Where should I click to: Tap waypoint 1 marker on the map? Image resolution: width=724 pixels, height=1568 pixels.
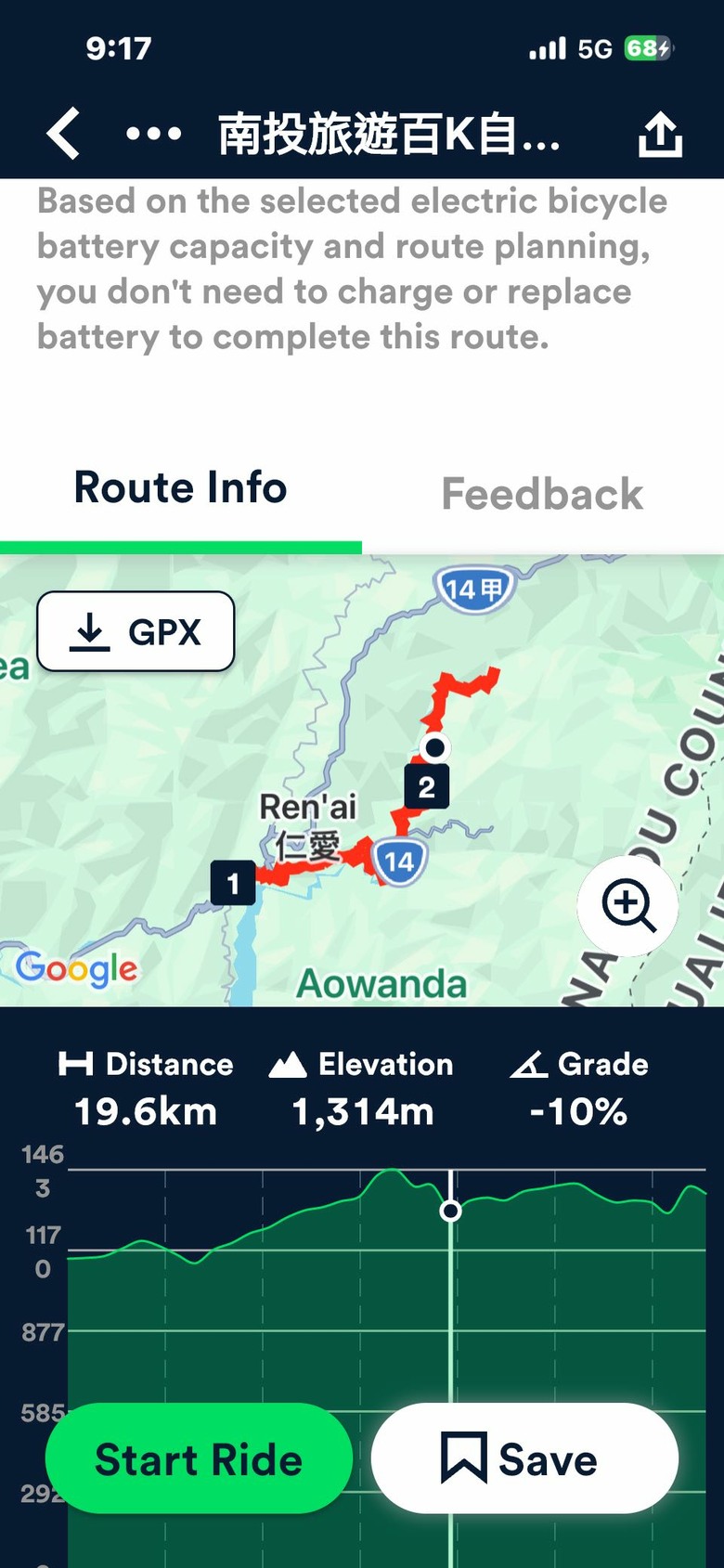point(233,883)
